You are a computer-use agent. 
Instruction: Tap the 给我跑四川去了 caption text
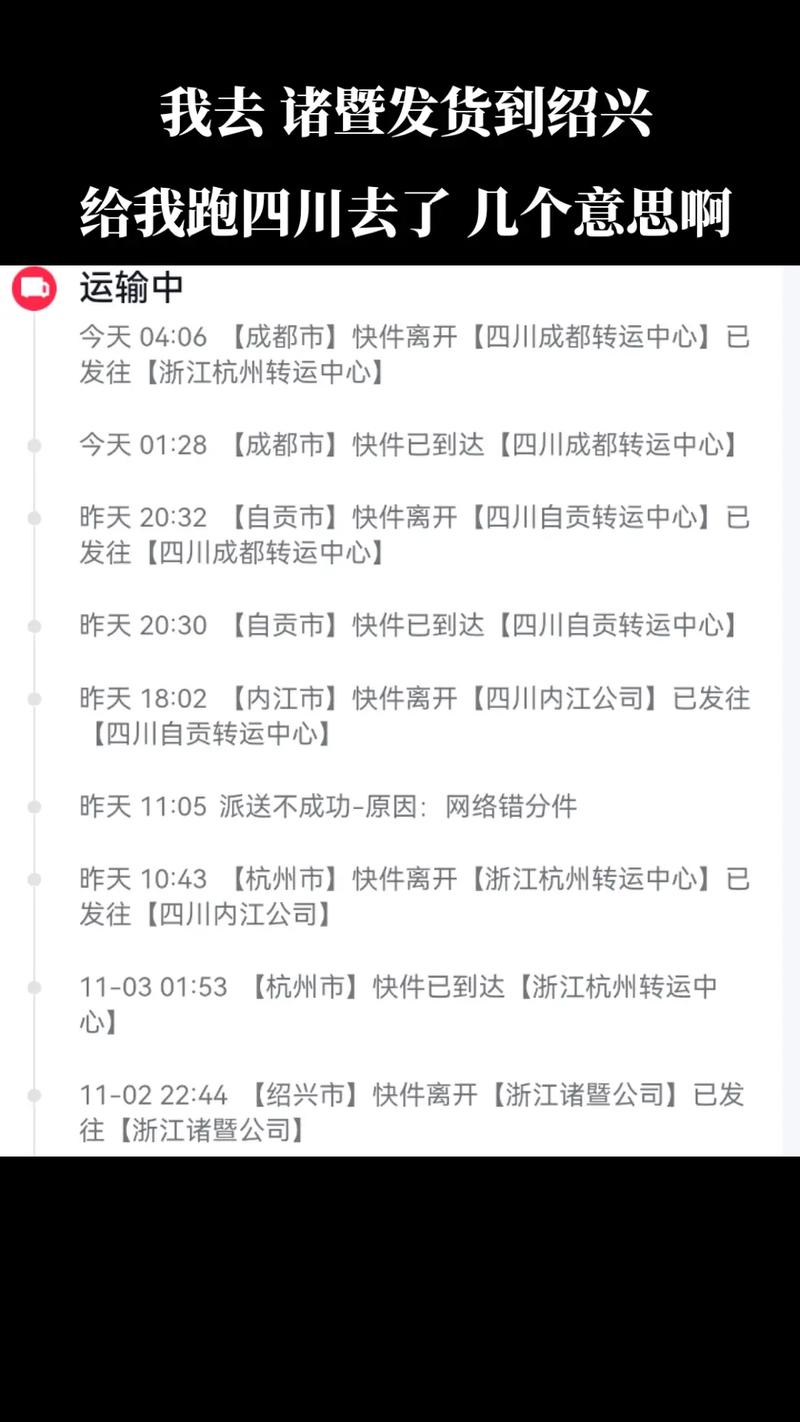click(400, 208)
